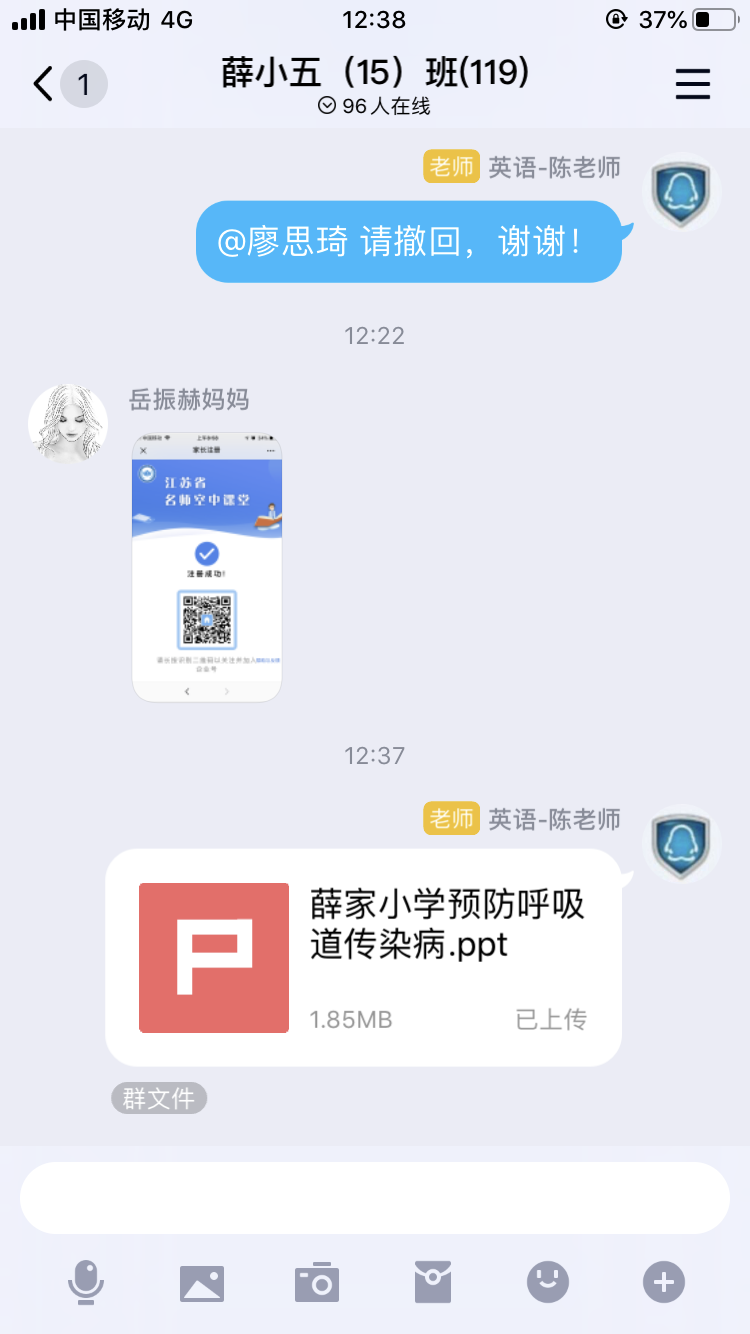Open the camera to take a photo

coord(317,1282)
